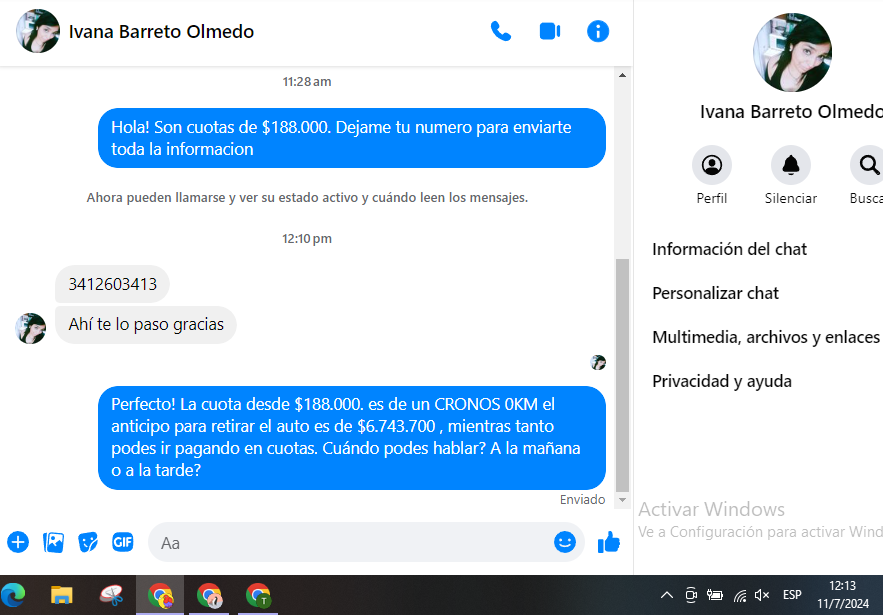Open Ivana Barreto Olmedo's header name

(x=161, y=31)
